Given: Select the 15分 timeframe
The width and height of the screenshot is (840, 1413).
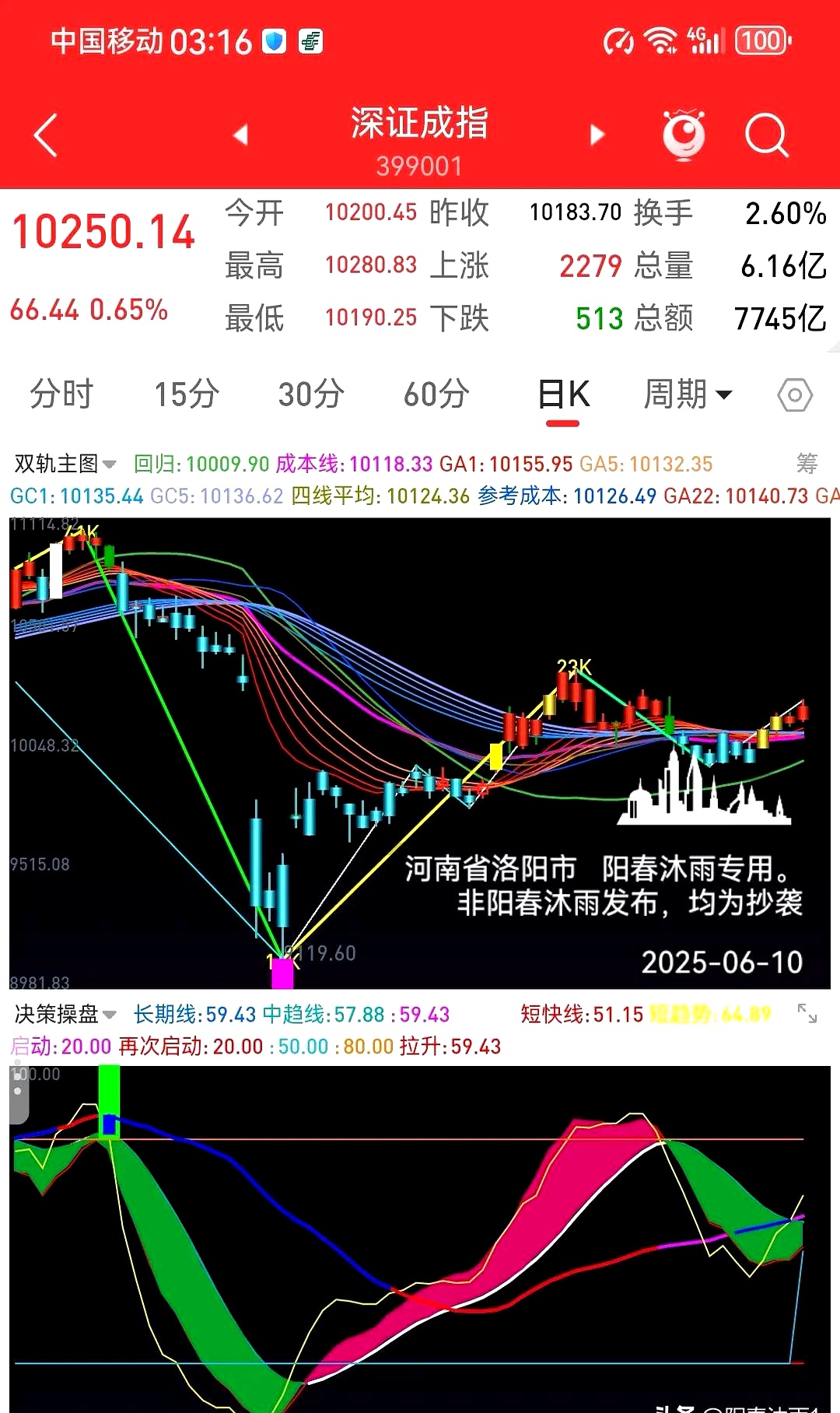Looking at the screenshot, I should point(186,395).
